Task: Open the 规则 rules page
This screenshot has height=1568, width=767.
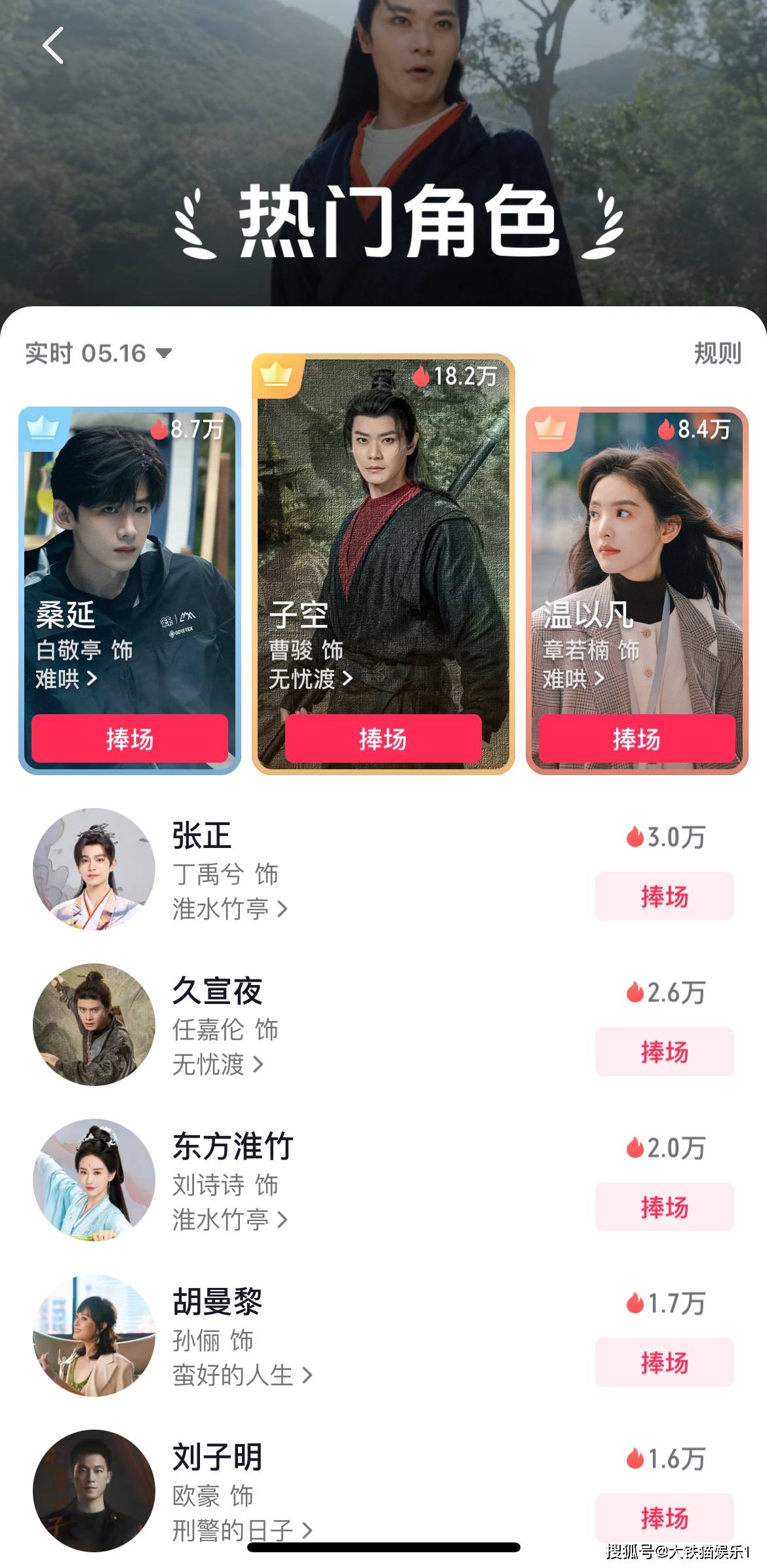Action: (x=717, y=353)
